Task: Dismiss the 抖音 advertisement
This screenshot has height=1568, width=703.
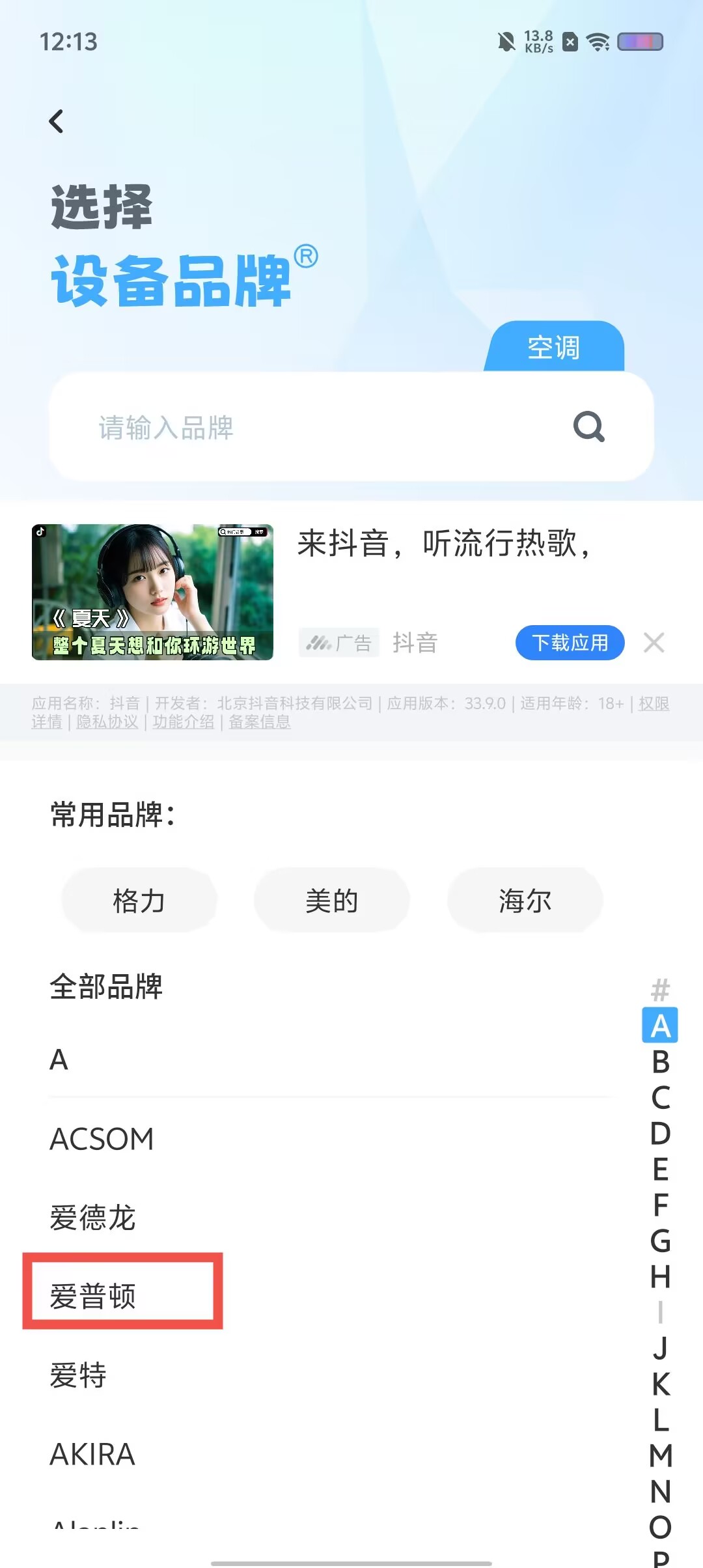Action: tap(654, 643)
